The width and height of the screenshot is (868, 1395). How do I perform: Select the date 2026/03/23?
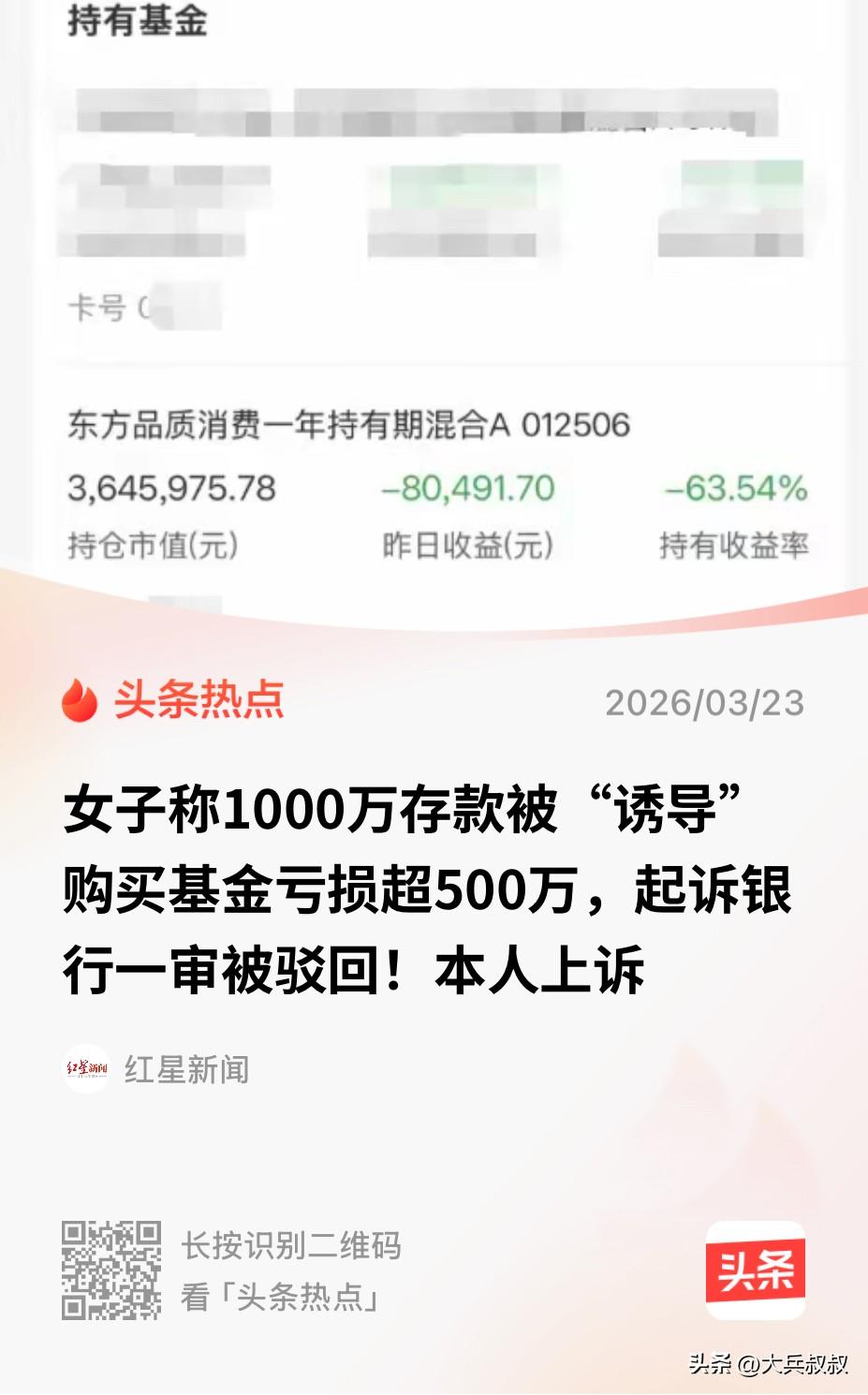pos(707,703)
